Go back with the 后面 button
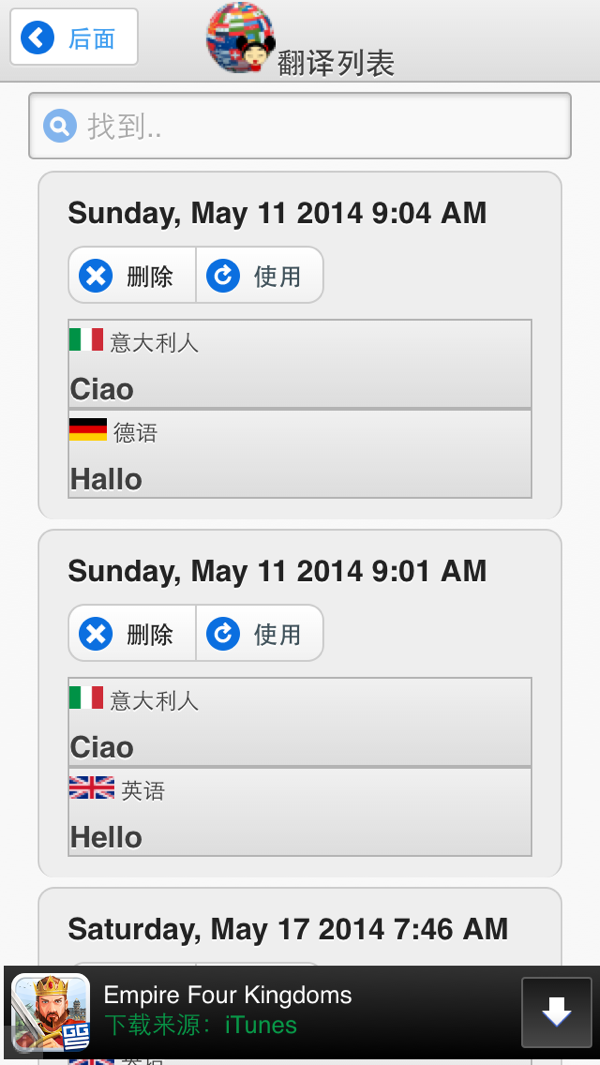 point(74,37)
